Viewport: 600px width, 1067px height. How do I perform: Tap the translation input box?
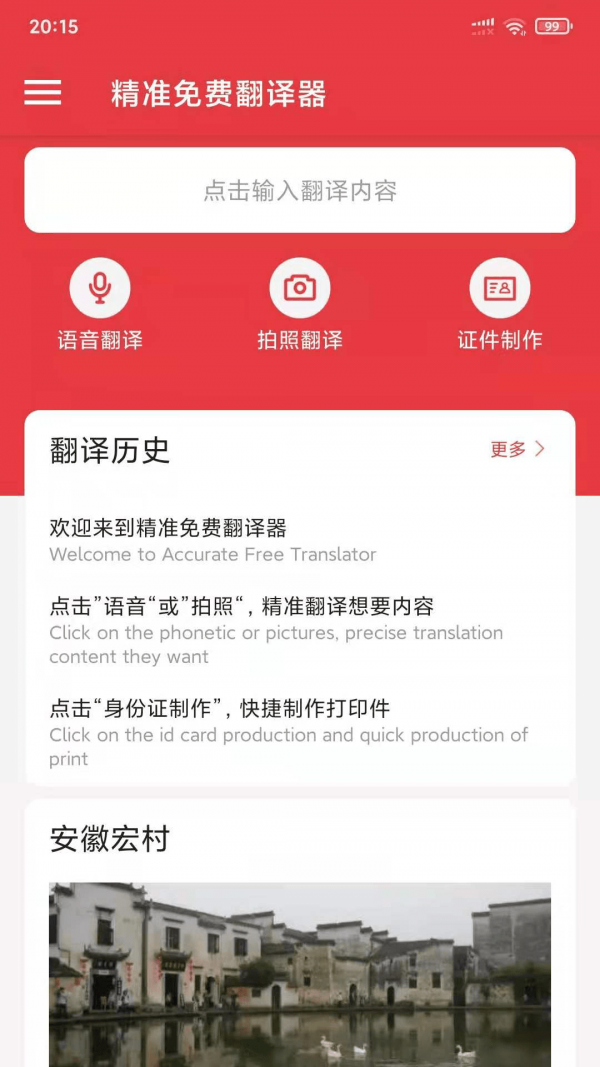(x=300, y=190)
